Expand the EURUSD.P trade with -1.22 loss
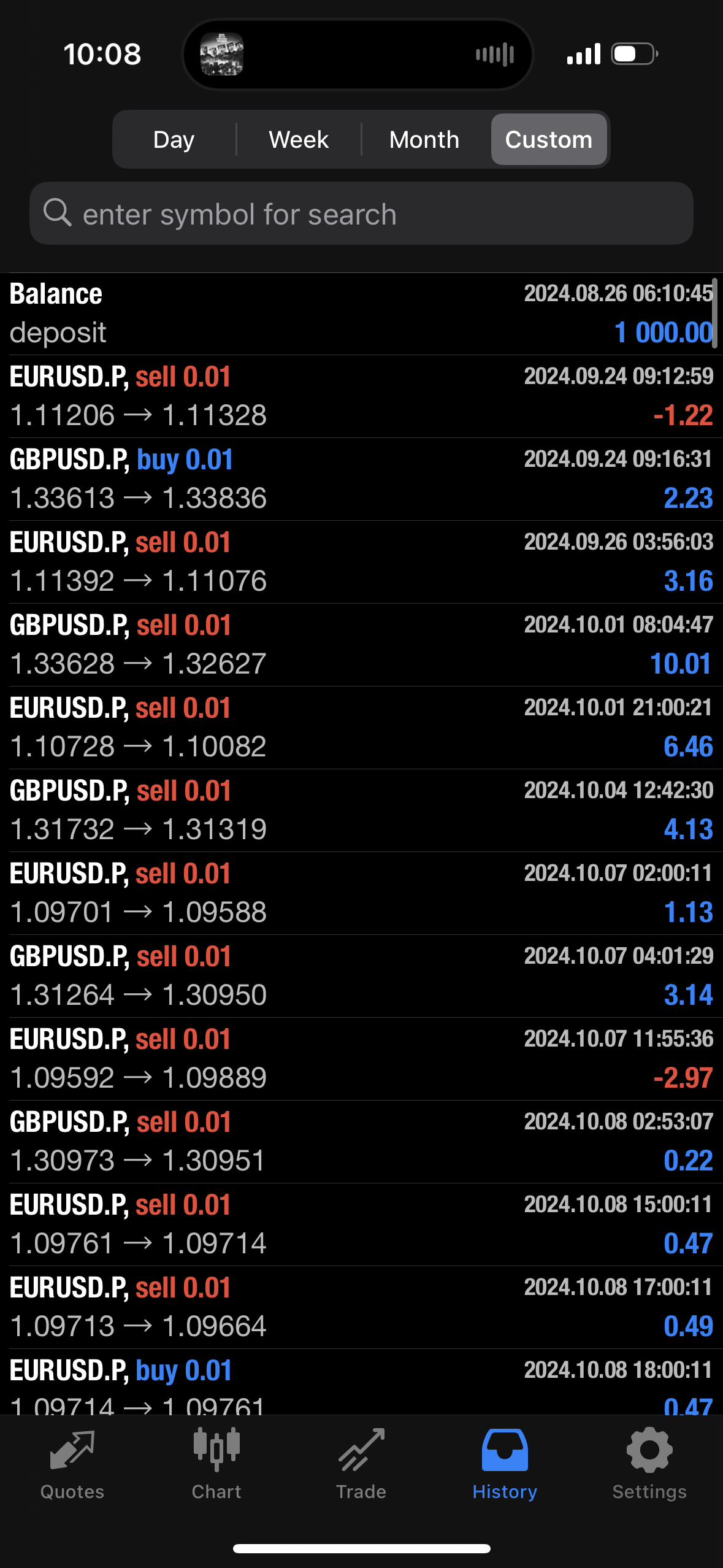The image size is (723, 1568). click(x=361, y=396)
